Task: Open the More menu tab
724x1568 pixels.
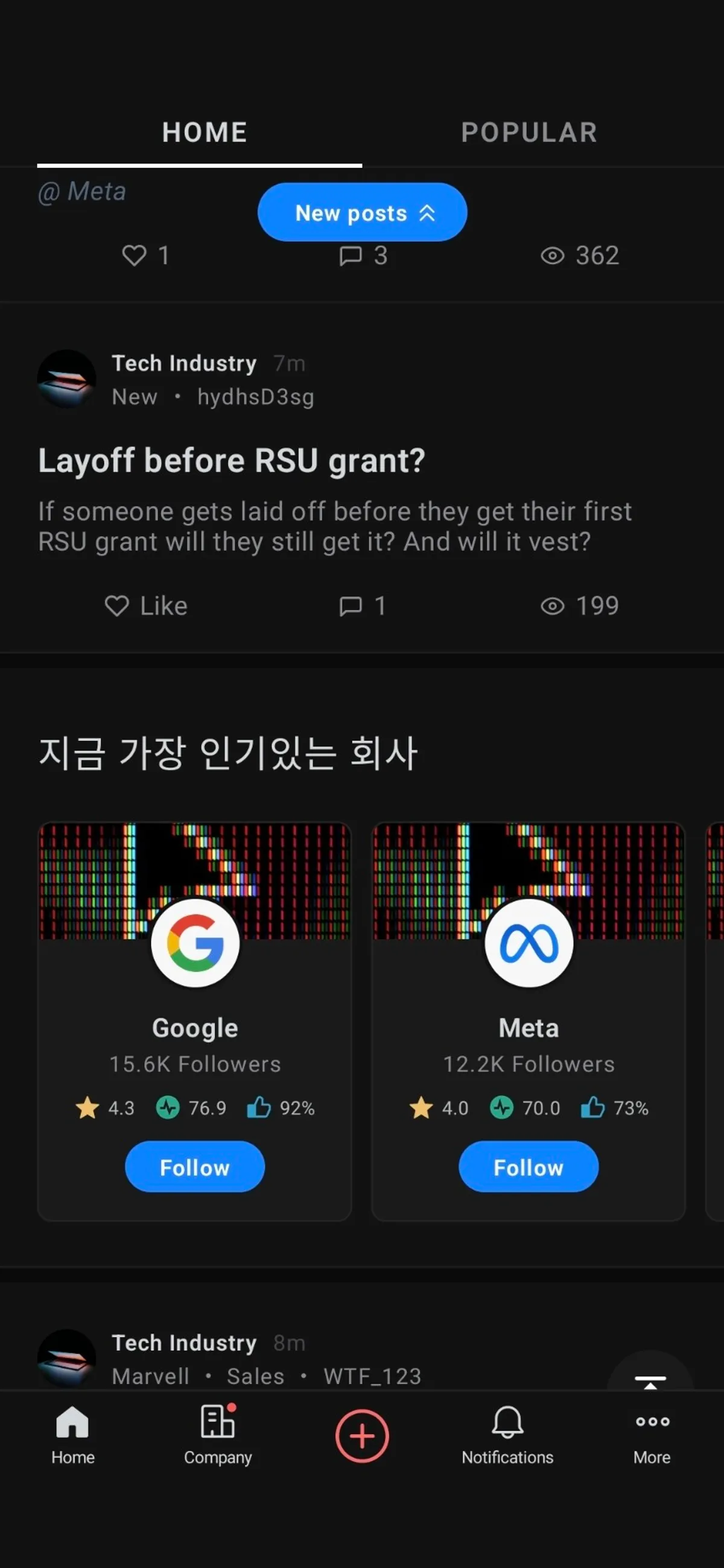Action: tap(652, 1435)
